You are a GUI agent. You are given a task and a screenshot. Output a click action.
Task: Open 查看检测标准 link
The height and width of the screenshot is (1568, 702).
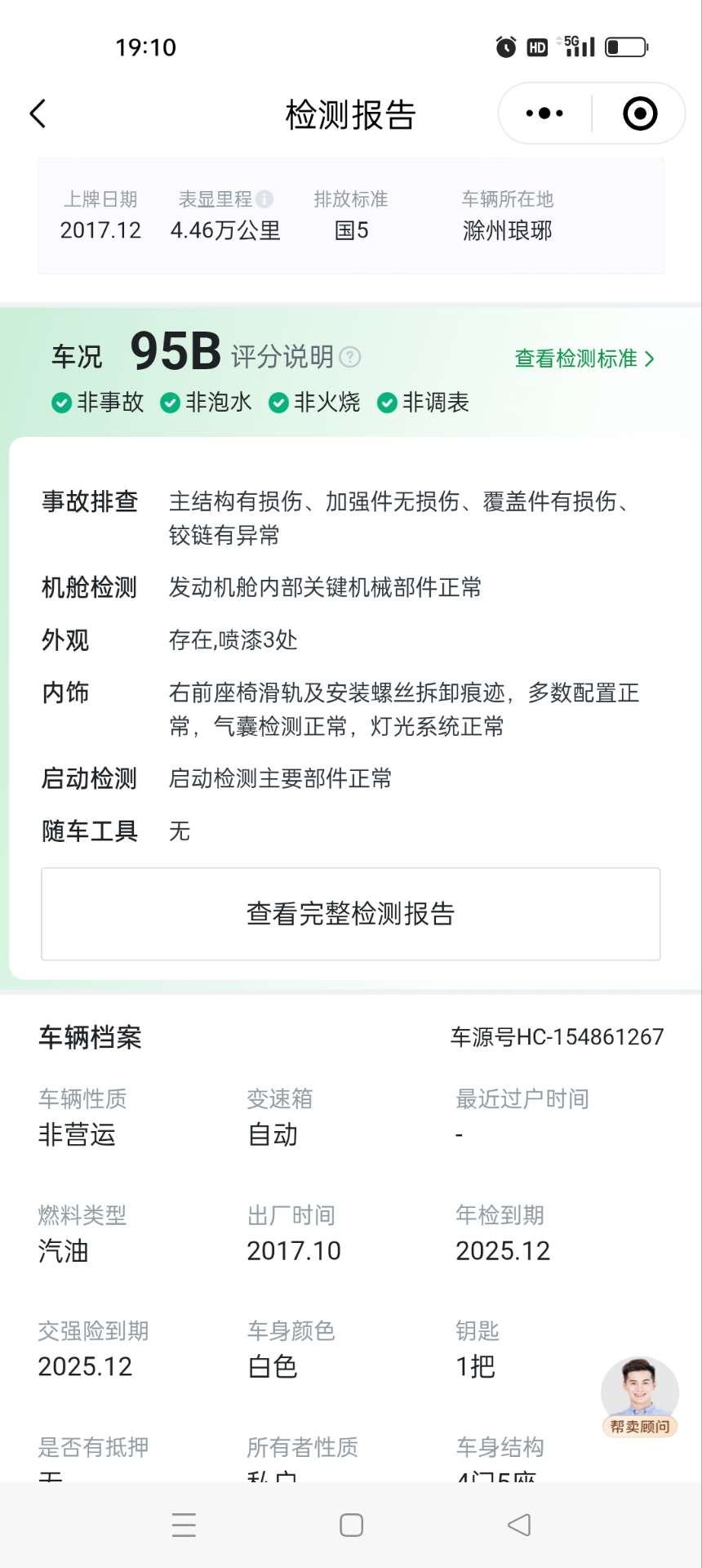coord(584,359)
